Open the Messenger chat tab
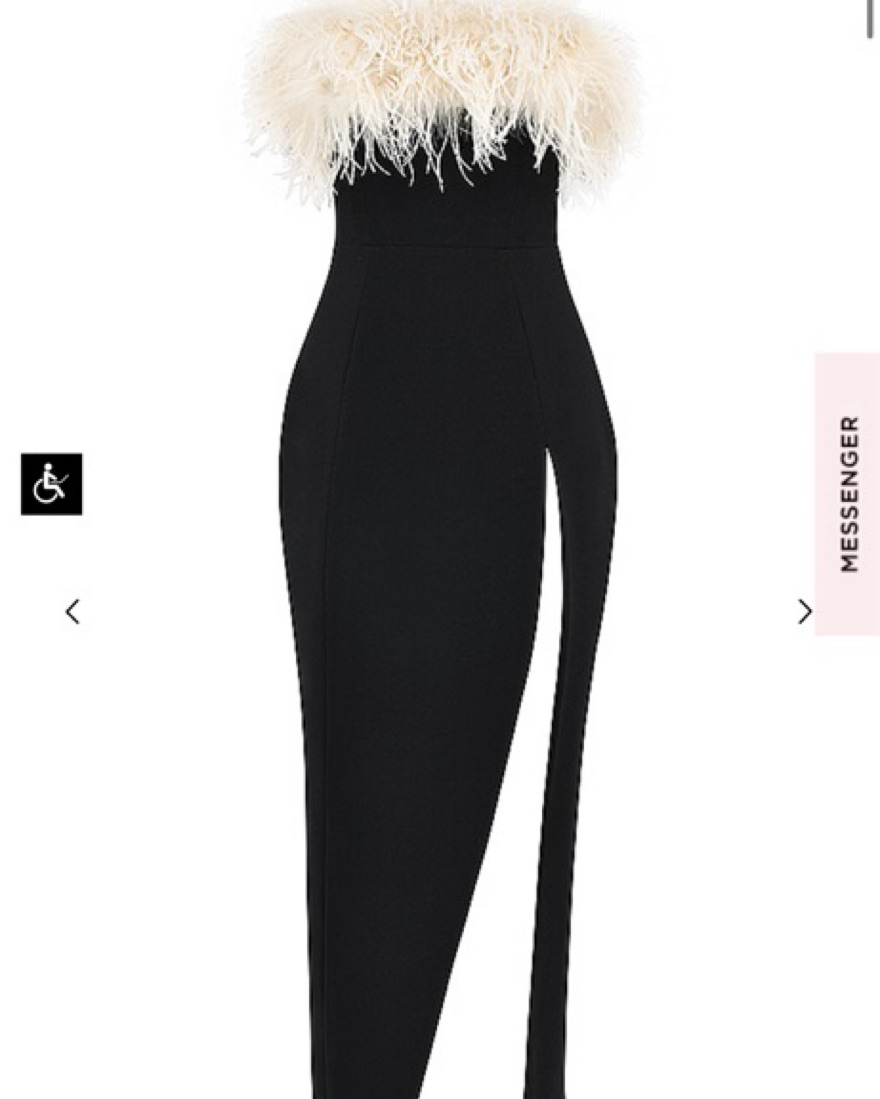The image size is (880, 1099). tap(847, 494)
